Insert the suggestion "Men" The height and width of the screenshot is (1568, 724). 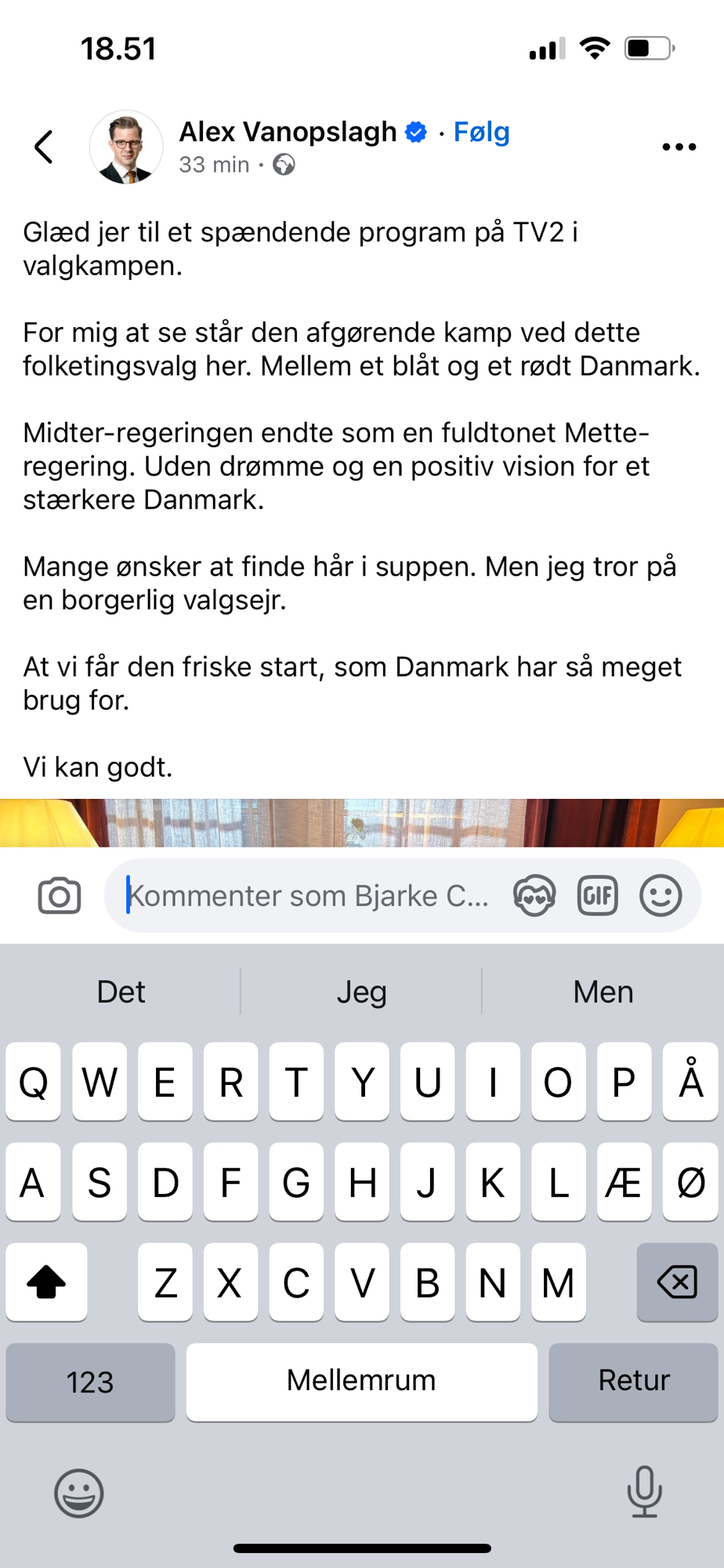(603, 992)
